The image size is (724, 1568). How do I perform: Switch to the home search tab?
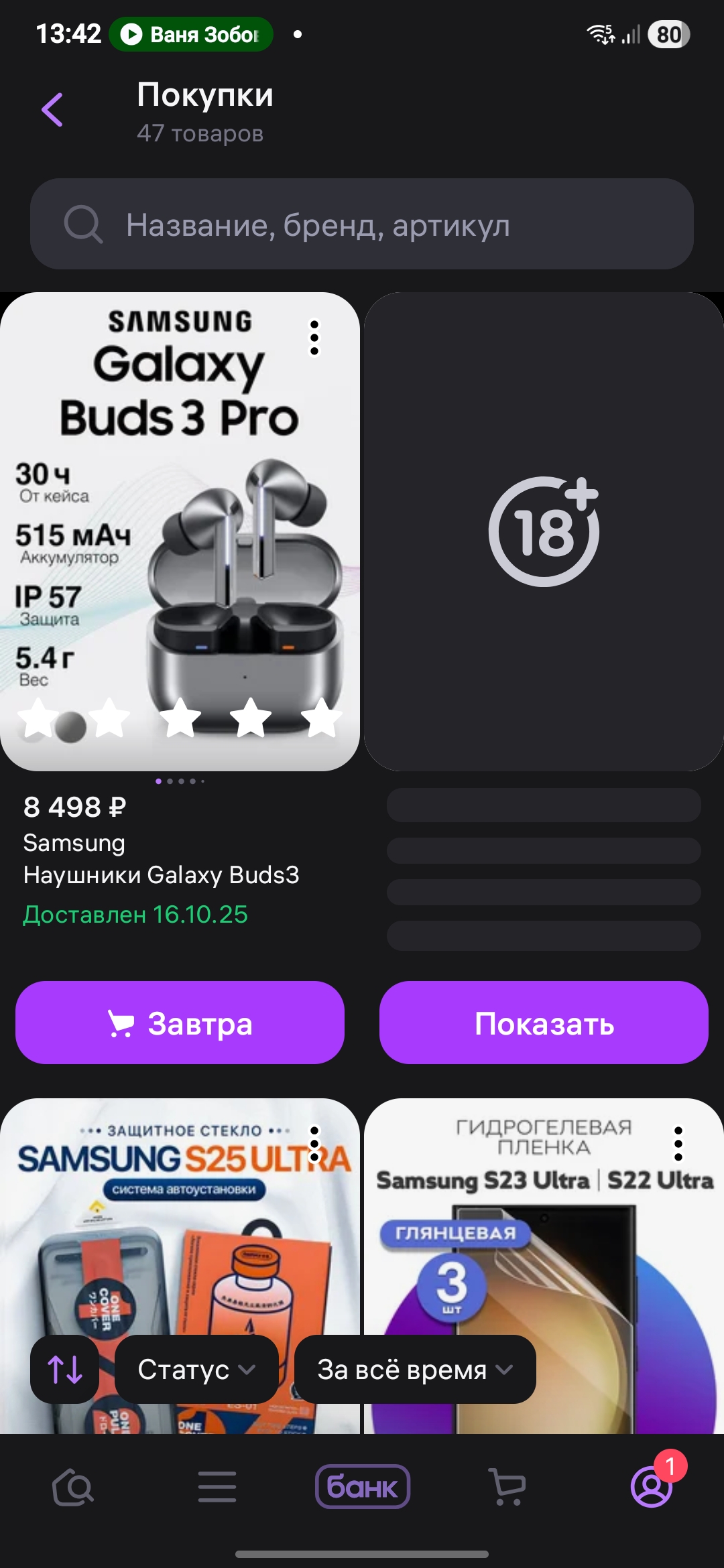(72, 1487)
